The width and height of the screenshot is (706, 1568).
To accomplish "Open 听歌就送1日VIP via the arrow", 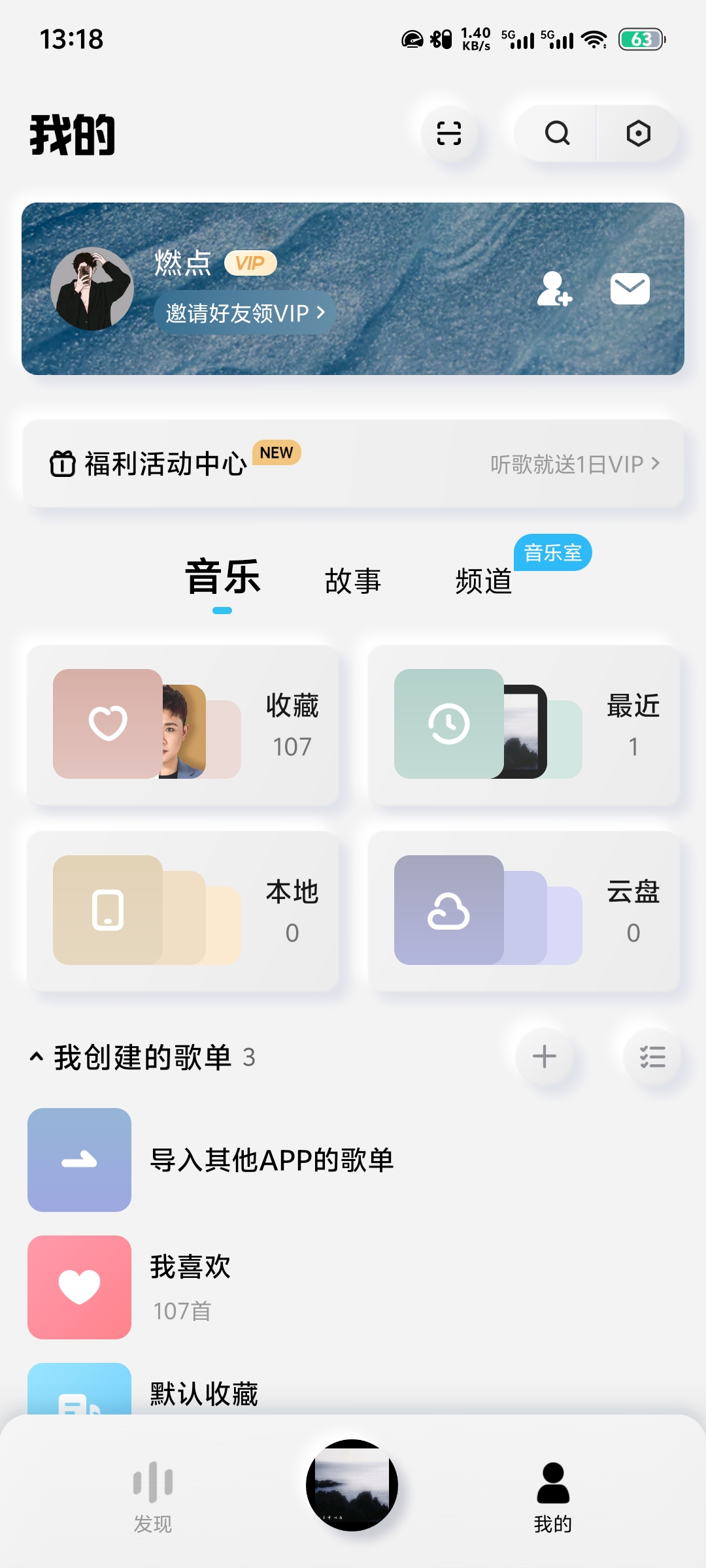I will tap(575, 464).
